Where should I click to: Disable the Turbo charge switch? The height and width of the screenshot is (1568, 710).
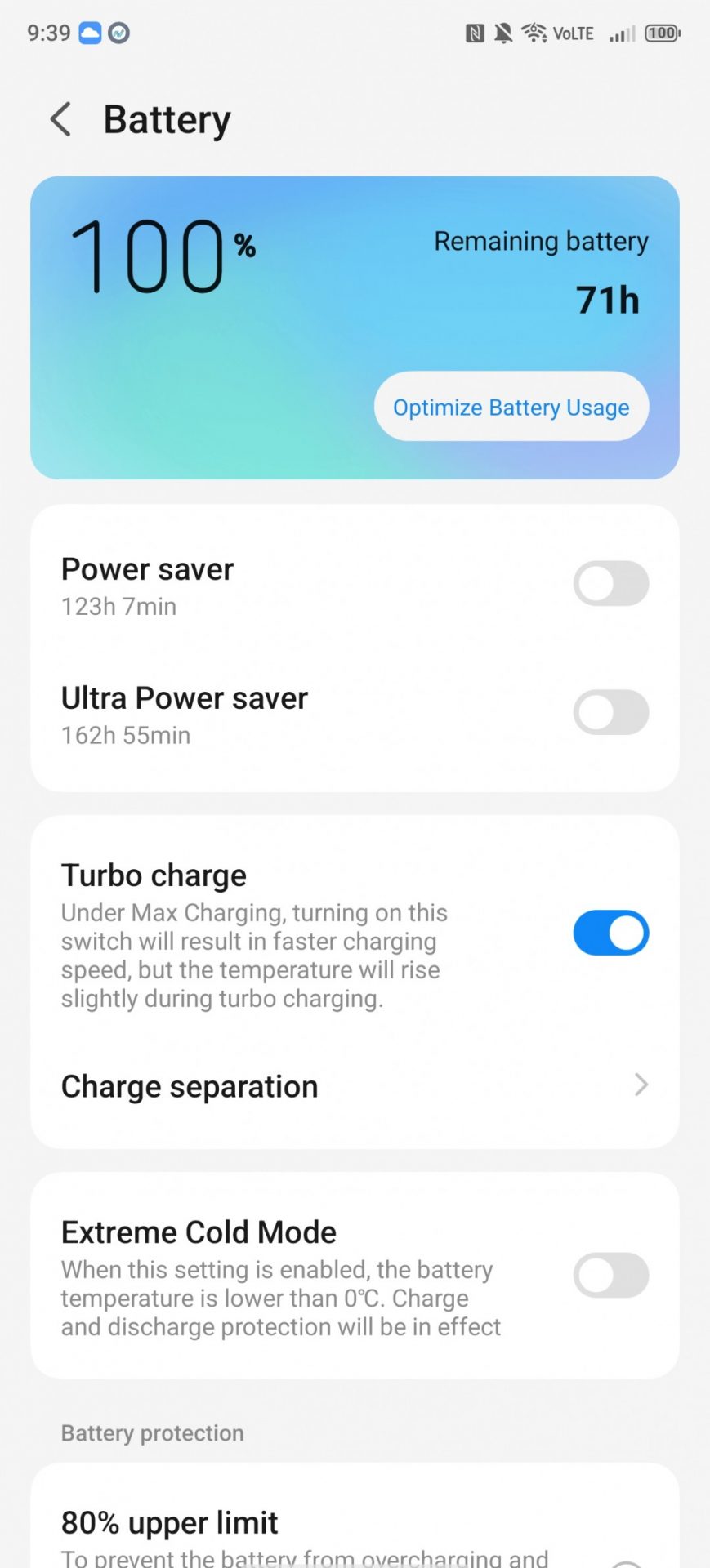[610, 933]
